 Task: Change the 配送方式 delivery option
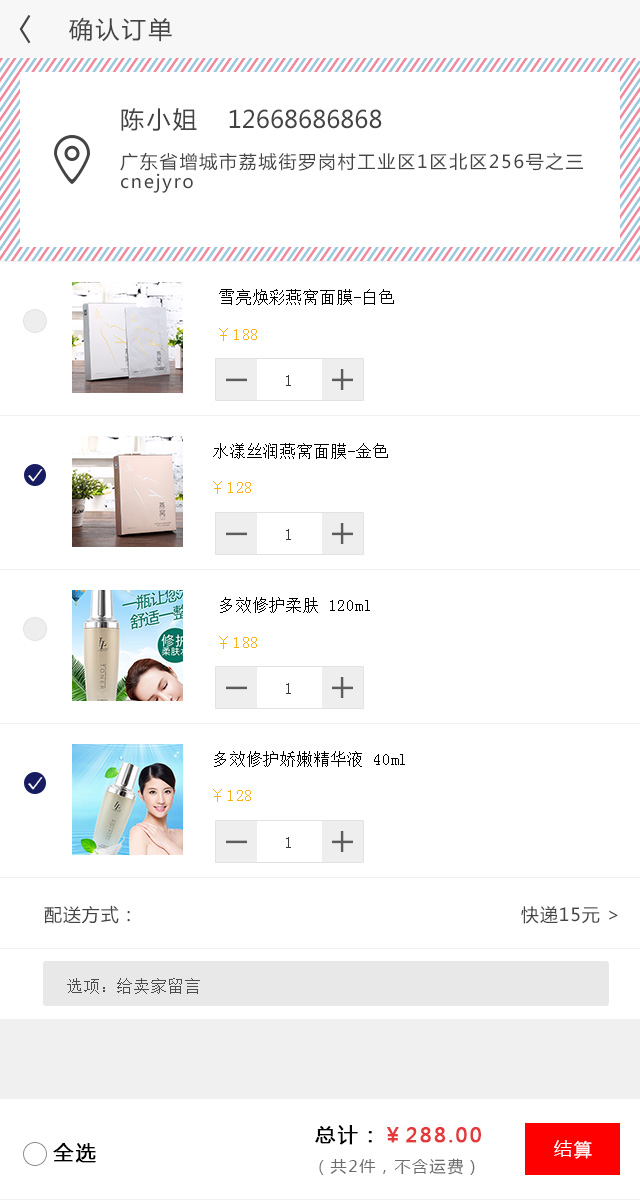click(x=568, y=915)
